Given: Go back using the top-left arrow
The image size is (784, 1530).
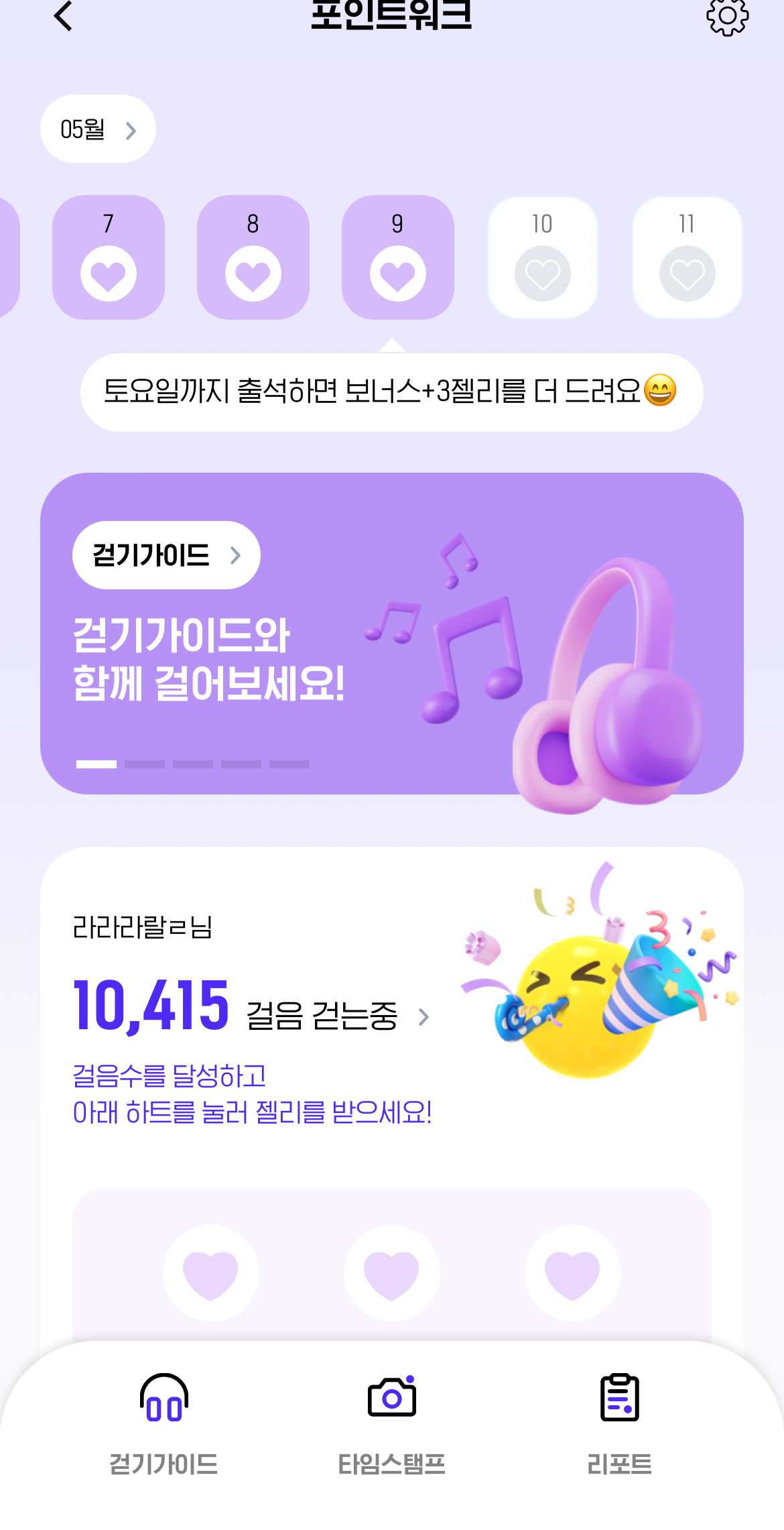Looking at the screenshot, I should click(x=63, y=16).
